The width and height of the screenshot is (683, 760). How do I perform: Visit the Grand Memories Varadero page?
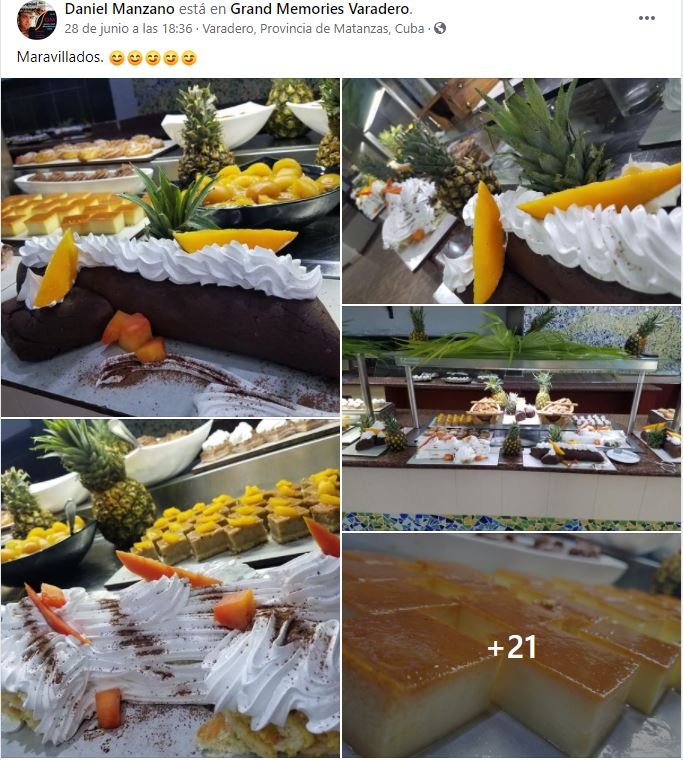[320, 9]
